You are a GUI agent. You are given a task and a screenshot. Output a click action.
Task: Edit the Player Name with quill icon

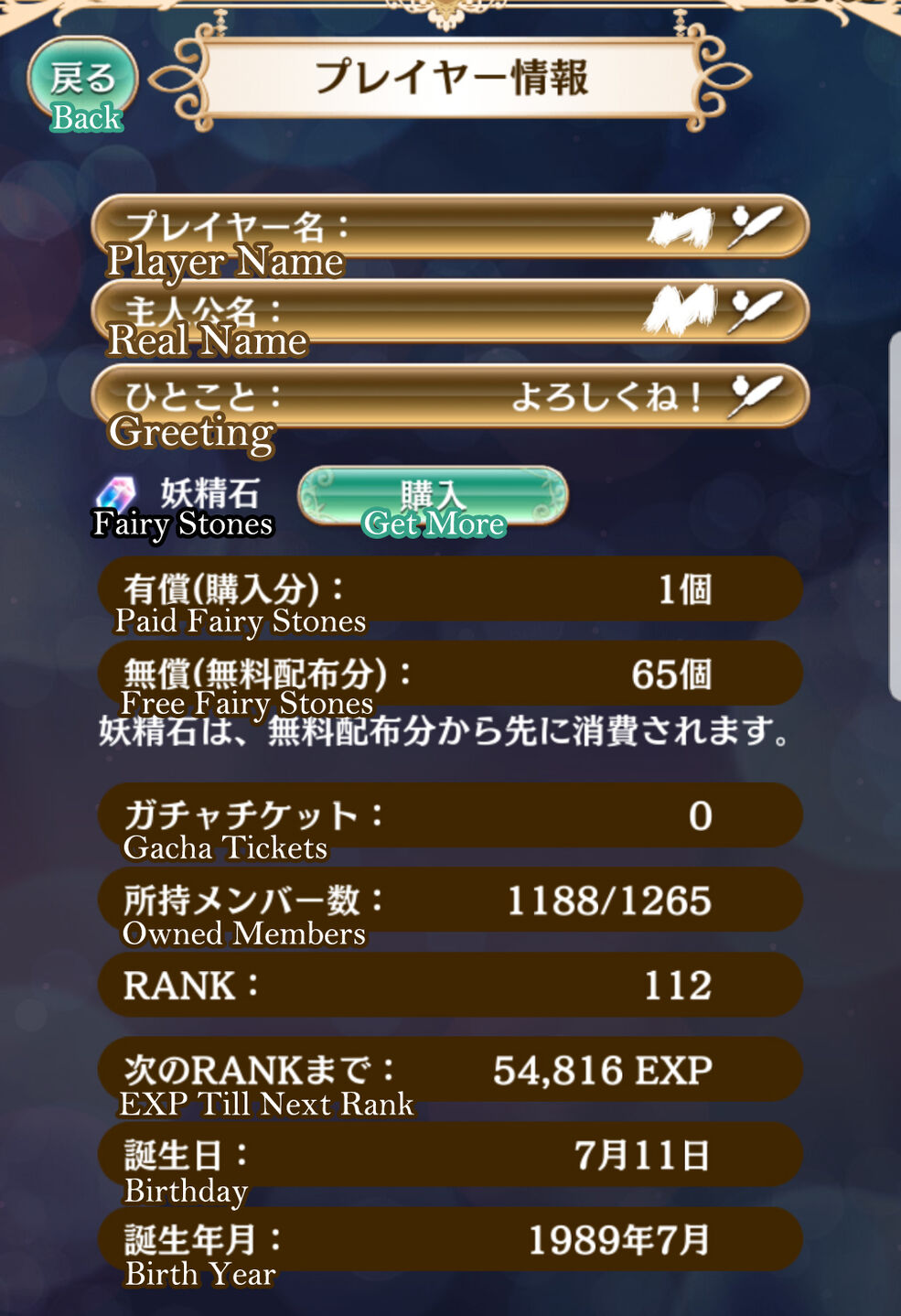tap(755, 227)
